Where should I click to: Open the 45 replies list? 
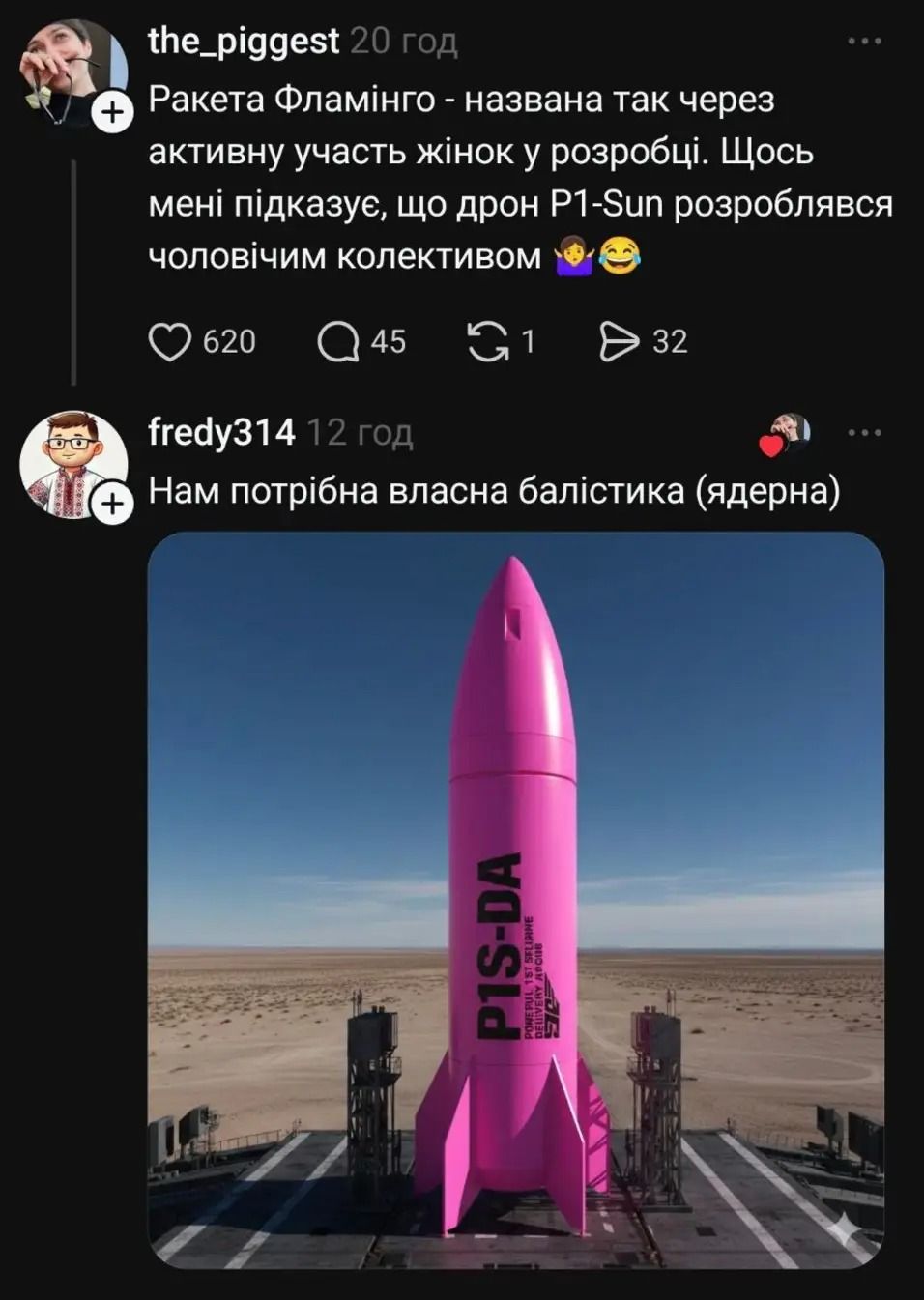[387, 340]
